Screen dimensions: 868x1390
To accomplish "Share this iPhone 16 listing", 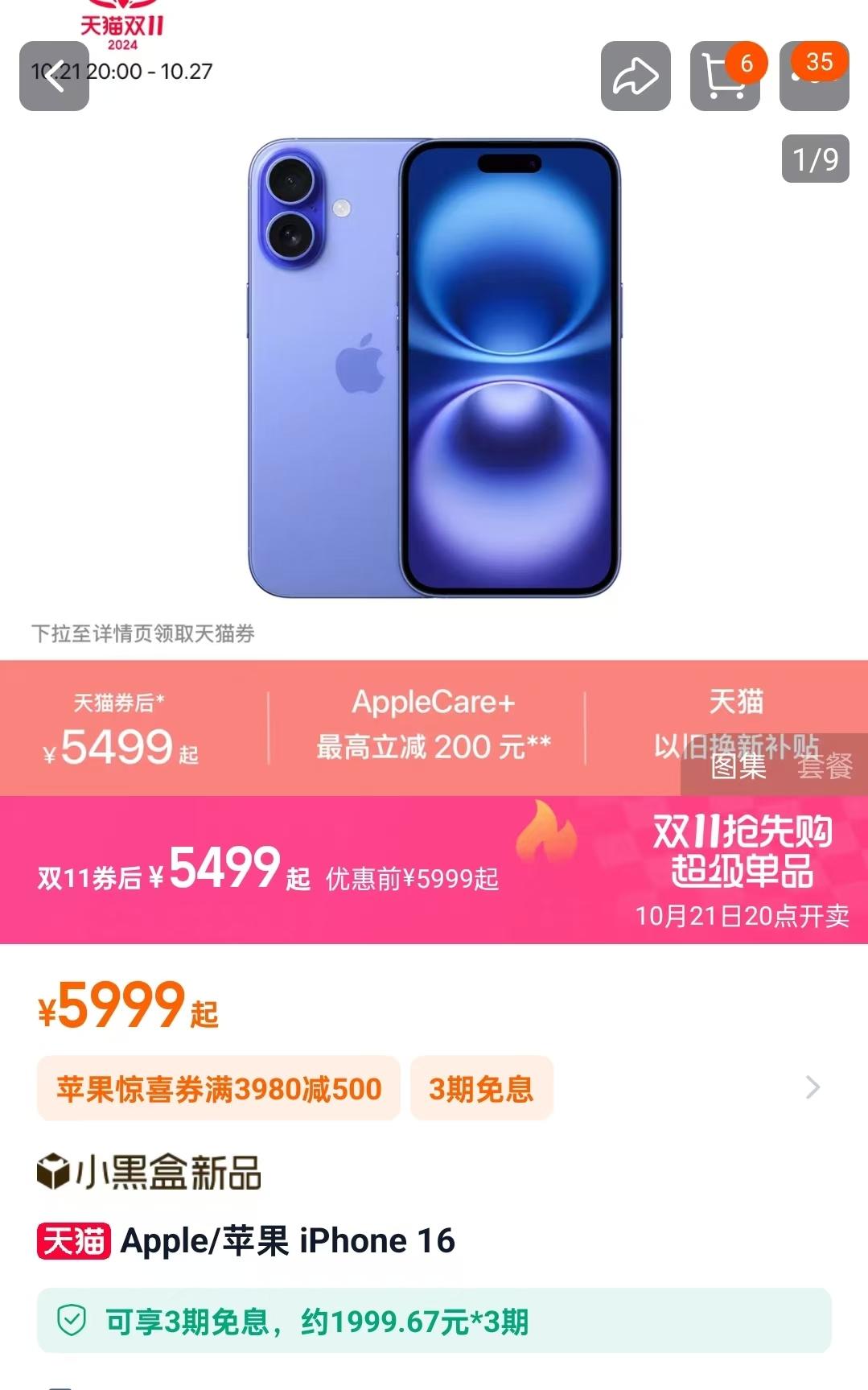I will click(636, 76).
